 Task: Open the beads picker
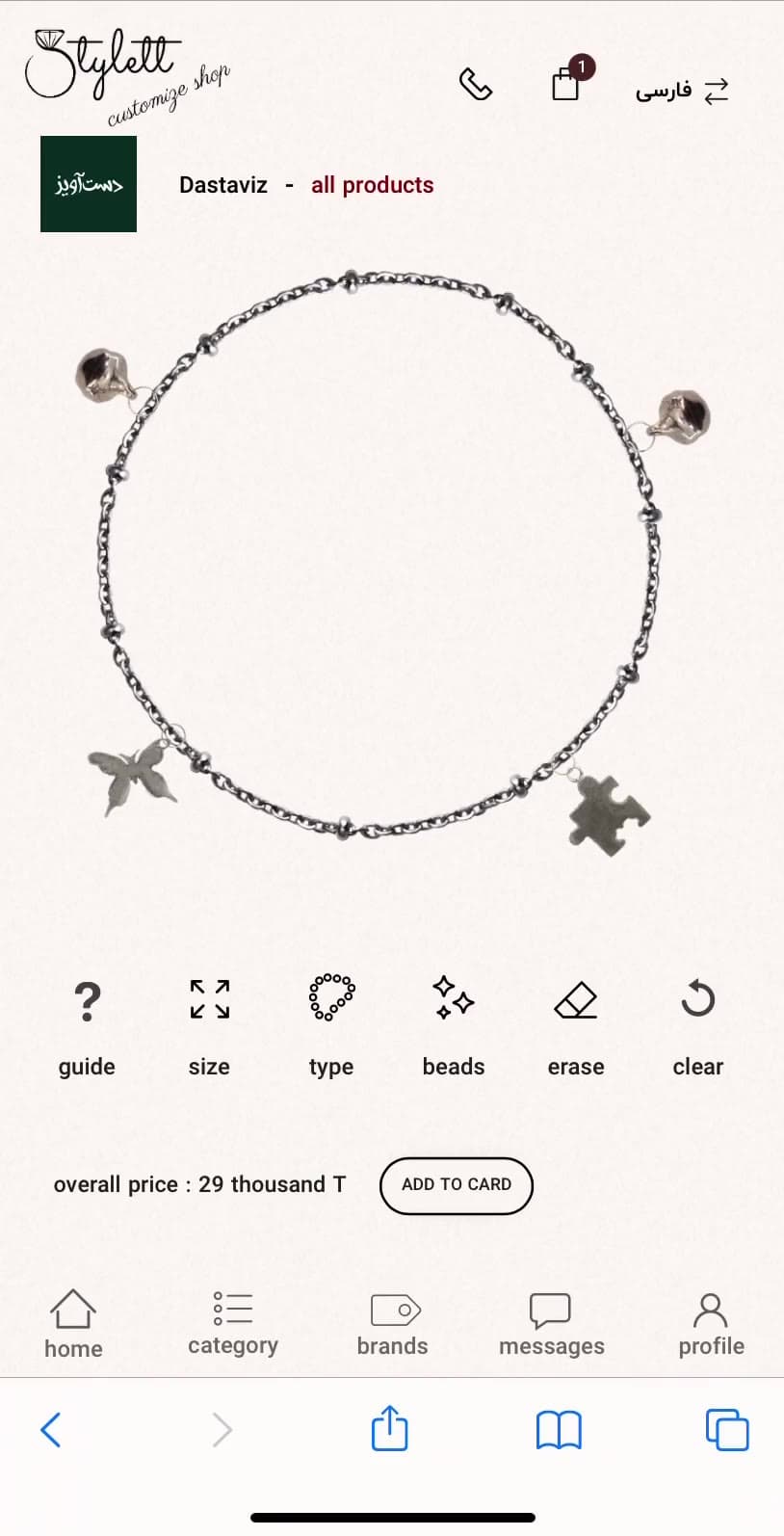point(454,1028)
